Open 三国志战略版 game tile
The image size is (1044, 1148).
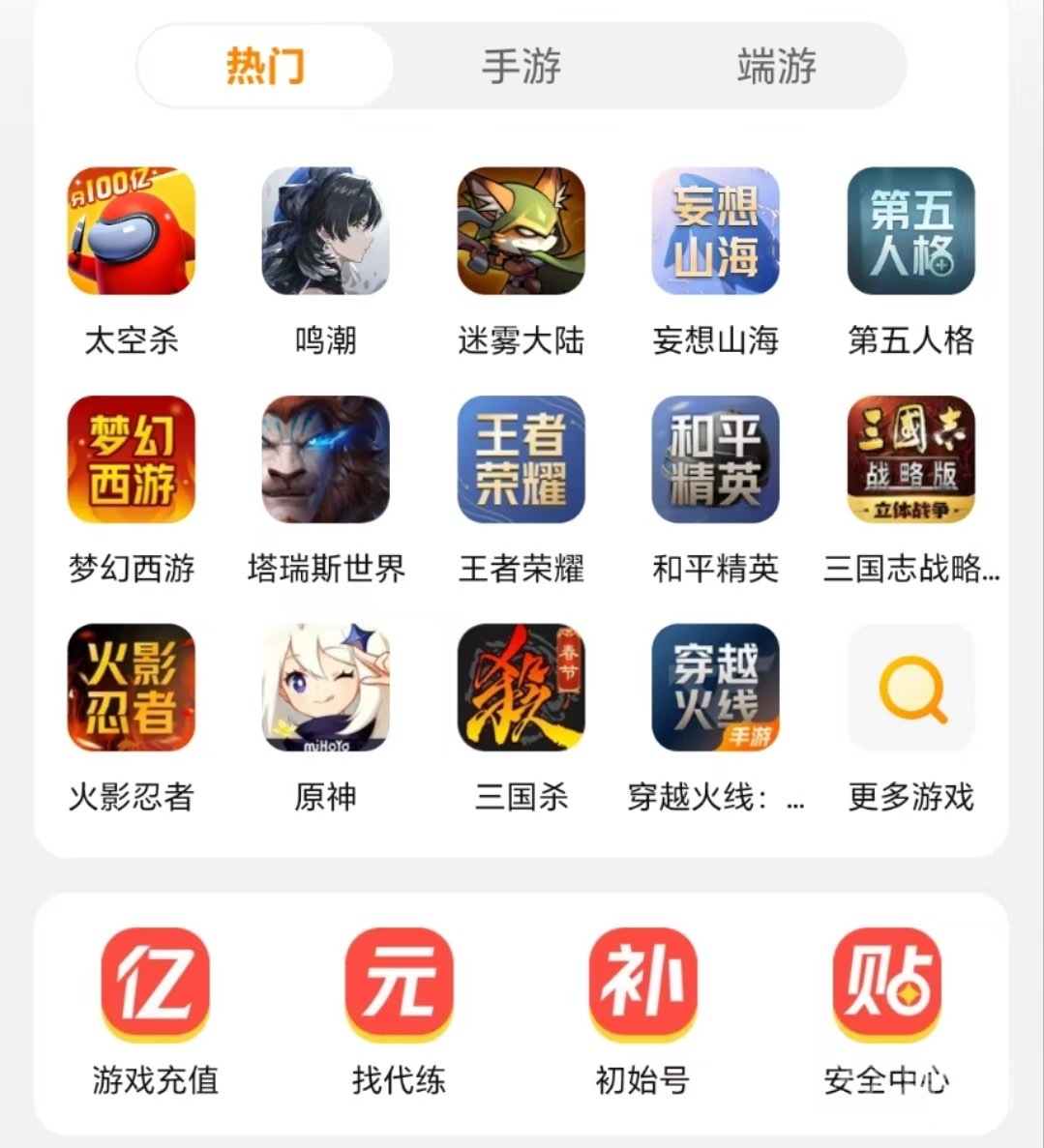(910, 460)
